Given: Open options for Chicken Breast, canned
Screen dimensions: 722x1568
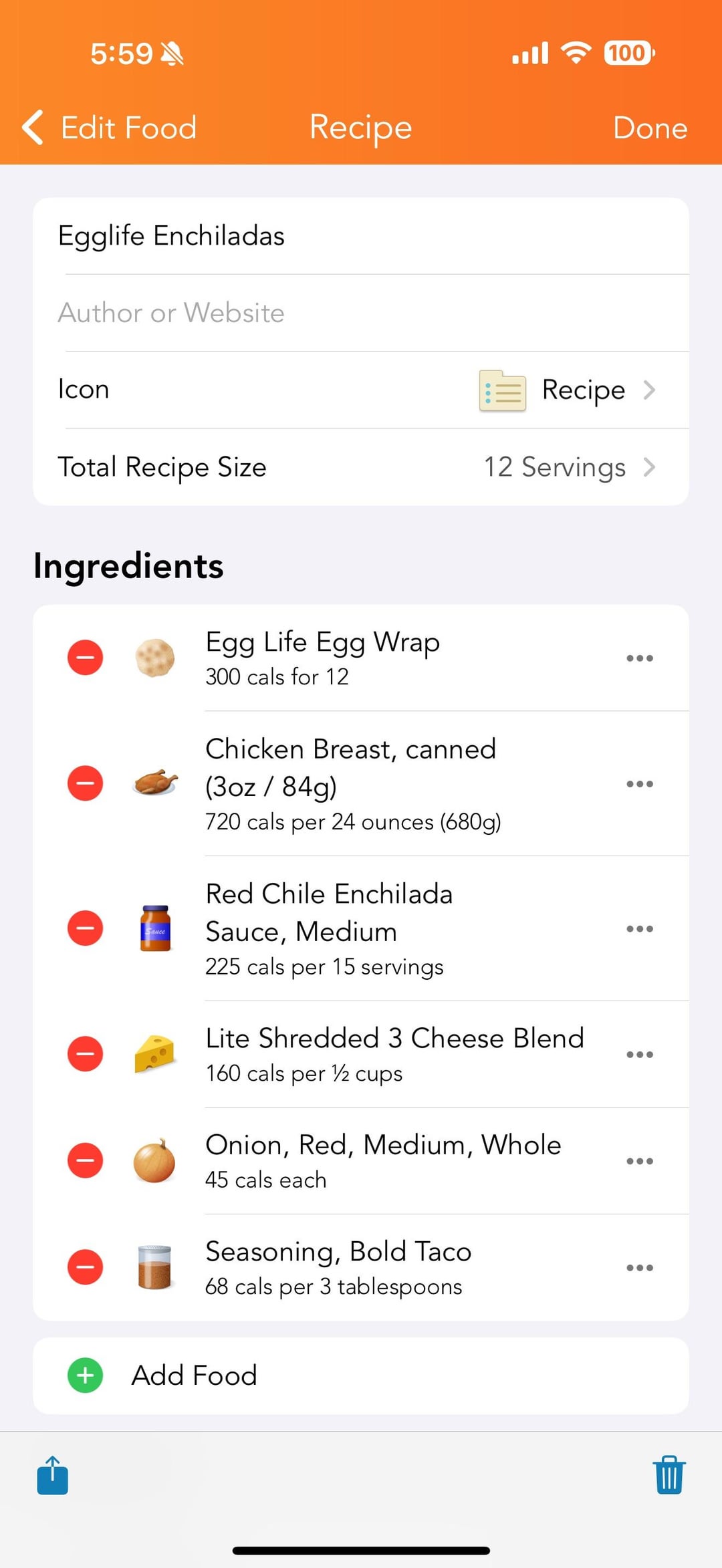Looking at the screenshot, I should click(x=639, y=784).
